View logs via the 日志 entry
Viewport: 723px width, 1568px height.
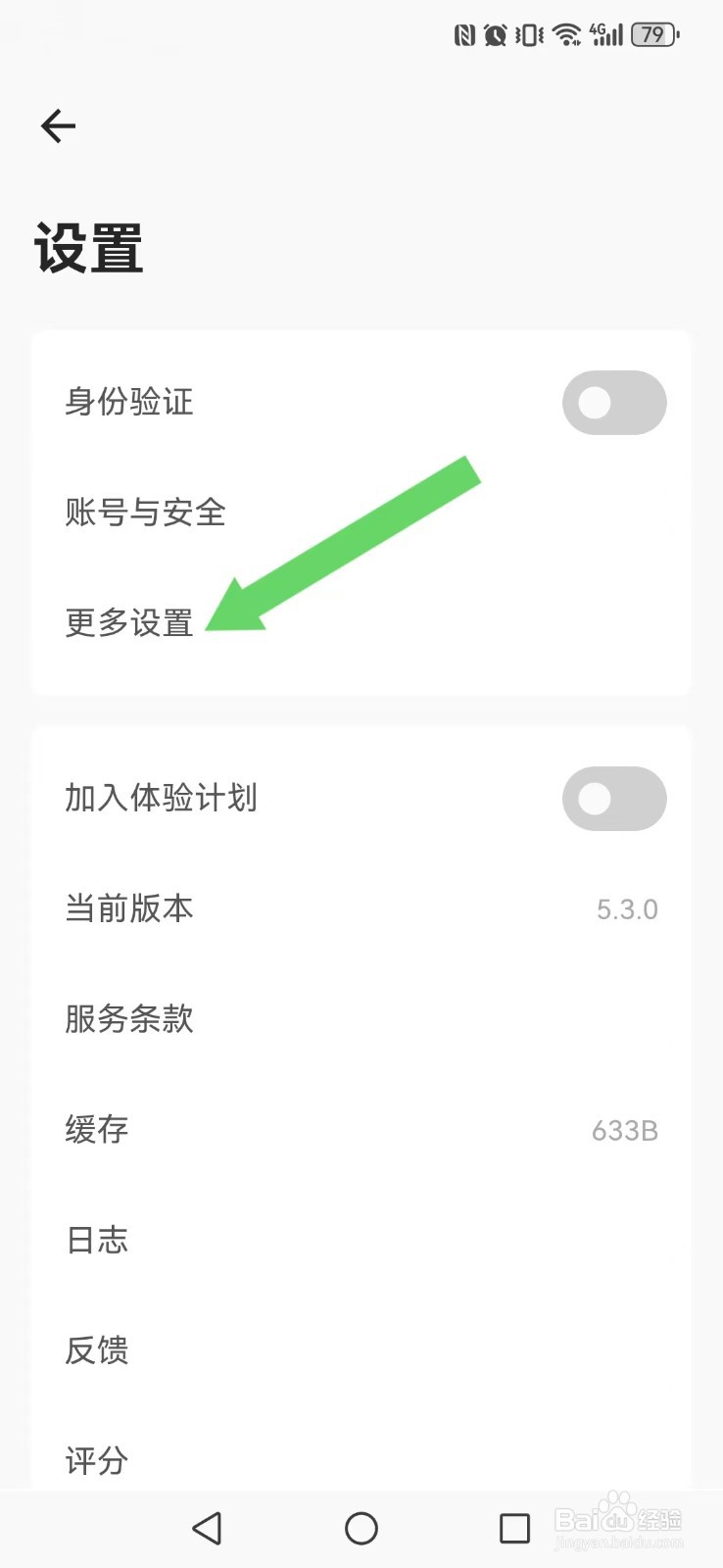(95, 1241)
